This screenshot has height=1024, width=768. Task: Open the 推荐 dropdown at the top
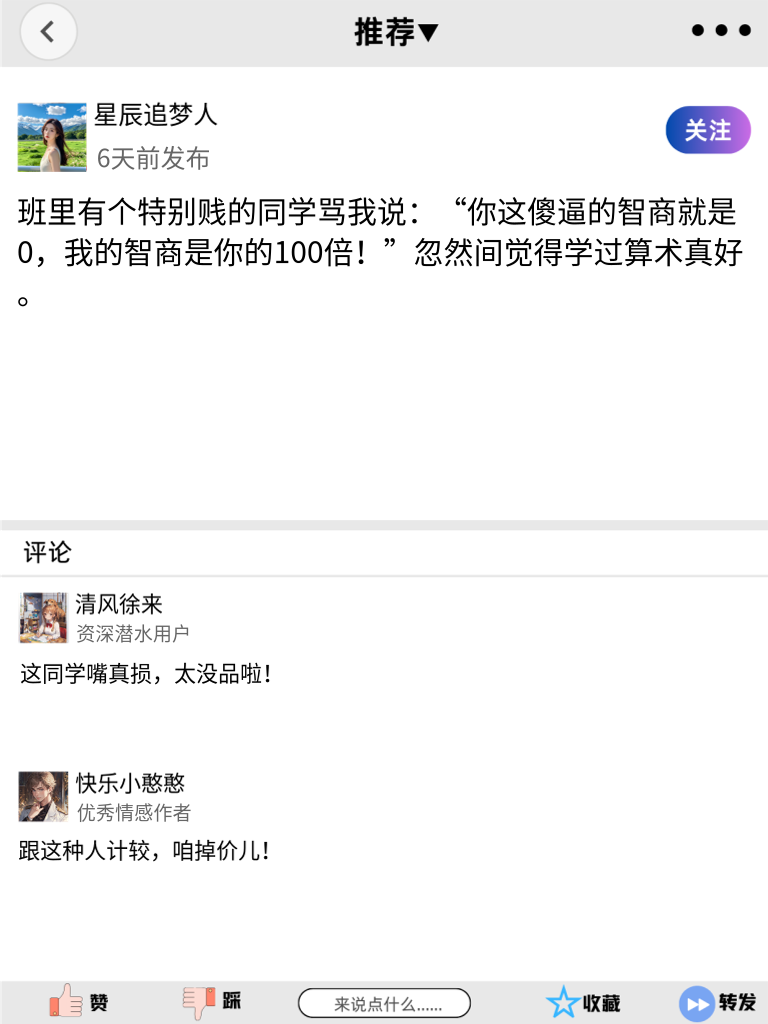(x=397, y=31)
